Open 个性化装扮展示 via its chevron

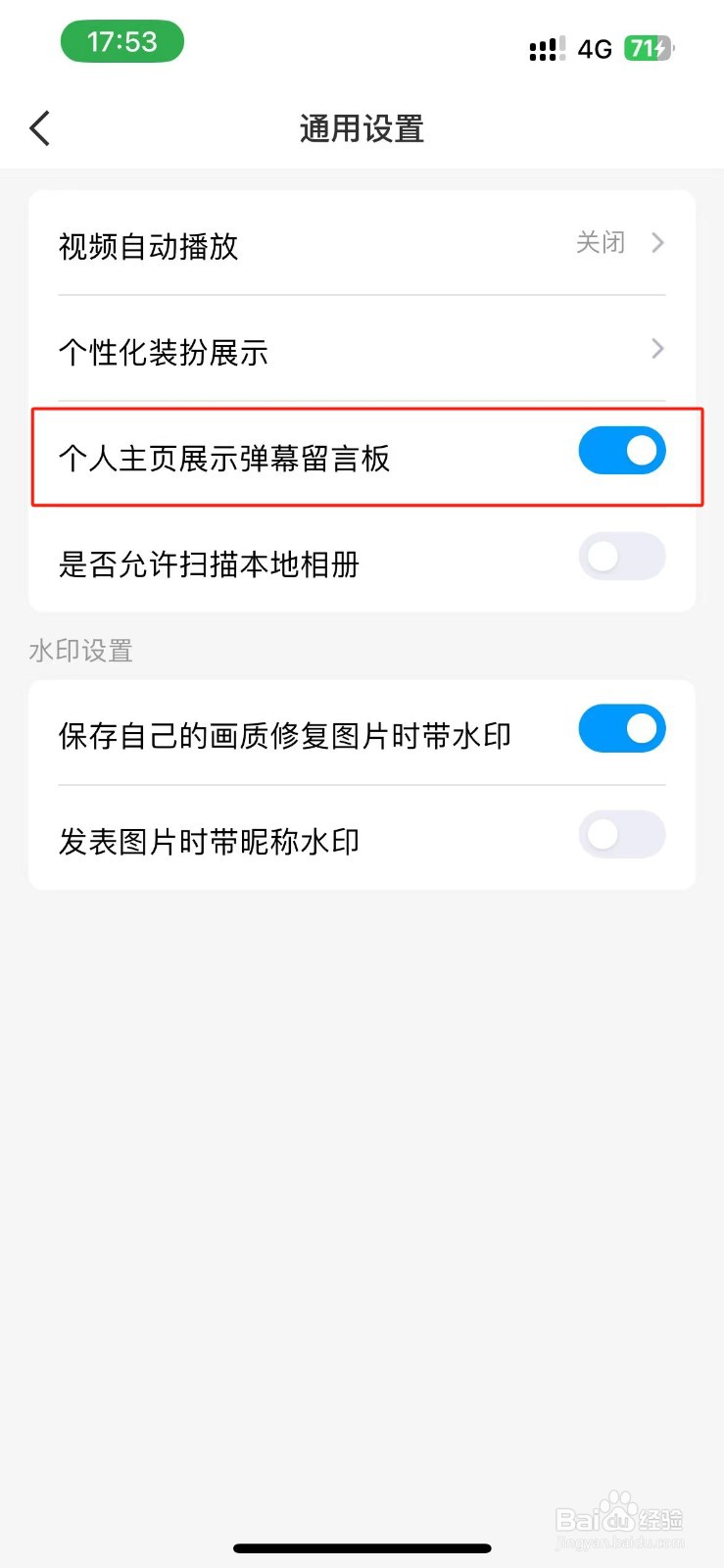tap(656, 349)
